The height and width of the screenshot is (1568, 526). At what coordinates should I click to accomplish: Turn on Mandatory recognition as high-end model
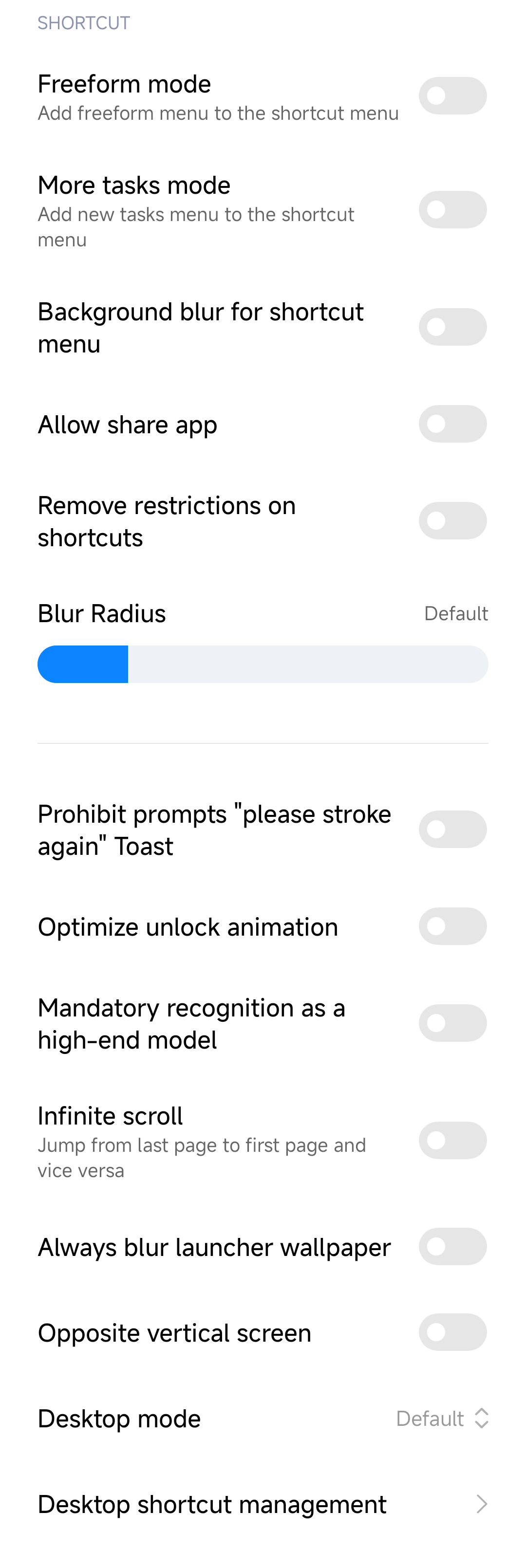(x=452, y=1023)
